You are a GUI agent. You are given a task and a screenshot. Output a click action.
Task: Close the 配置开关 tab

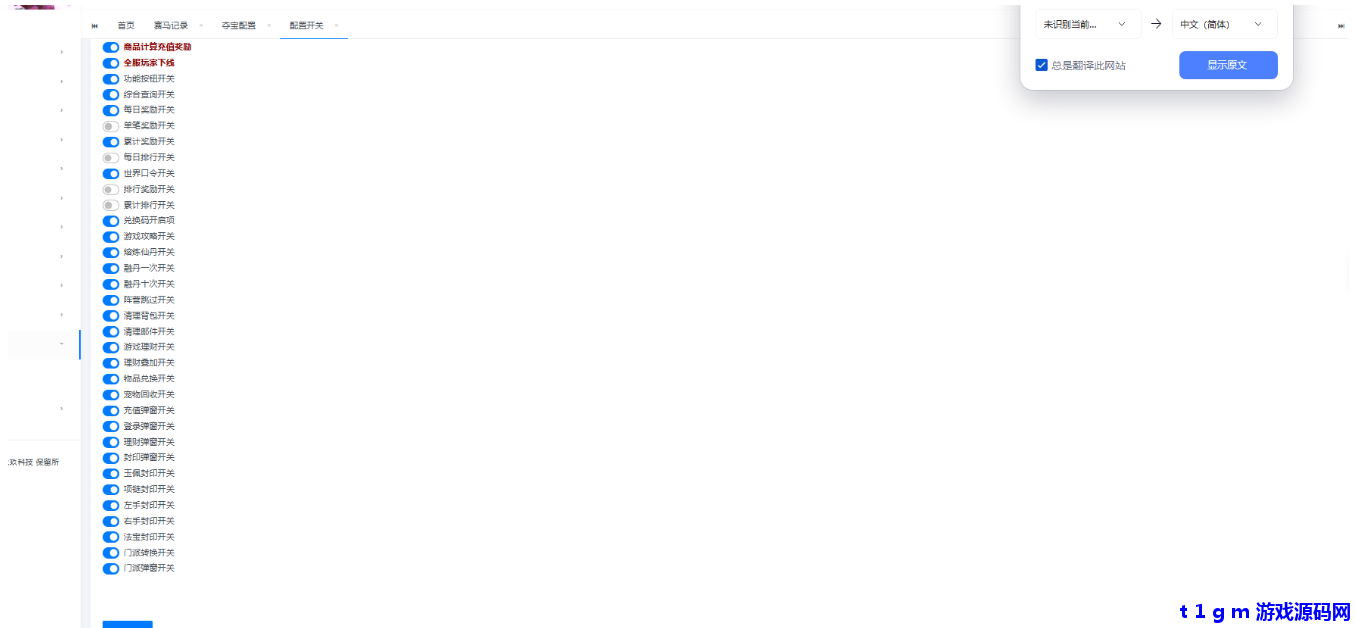pyautogui.click(x=336, y=25)
